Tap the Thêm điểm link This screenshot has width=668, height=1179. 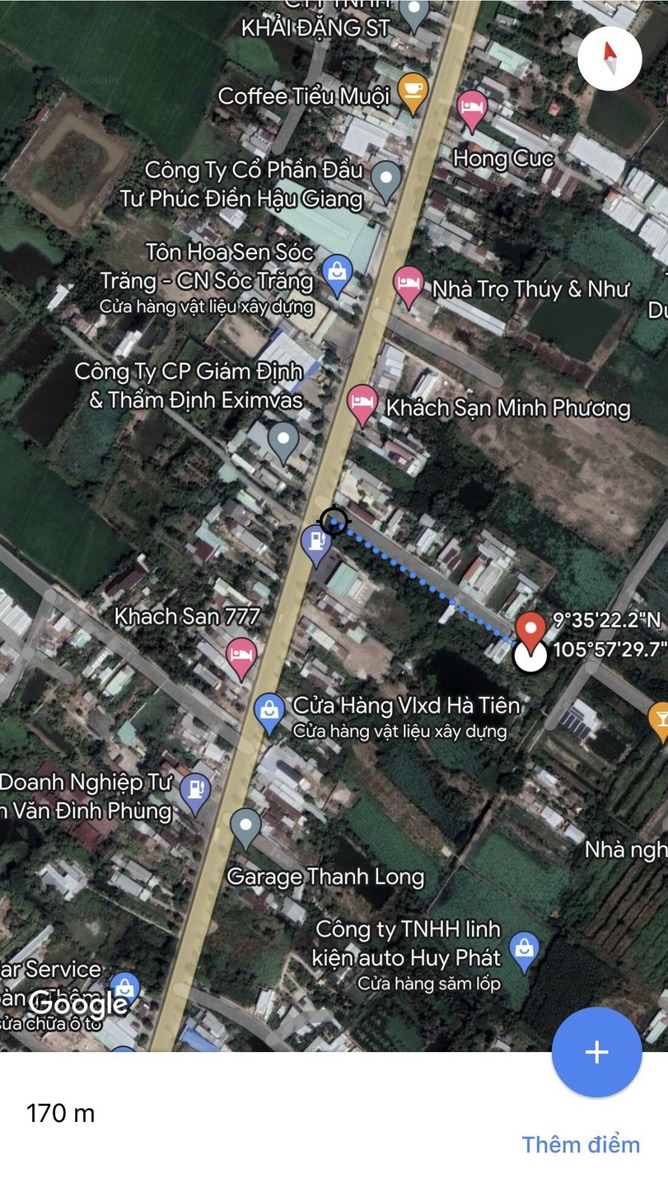tap(580, 1144)
